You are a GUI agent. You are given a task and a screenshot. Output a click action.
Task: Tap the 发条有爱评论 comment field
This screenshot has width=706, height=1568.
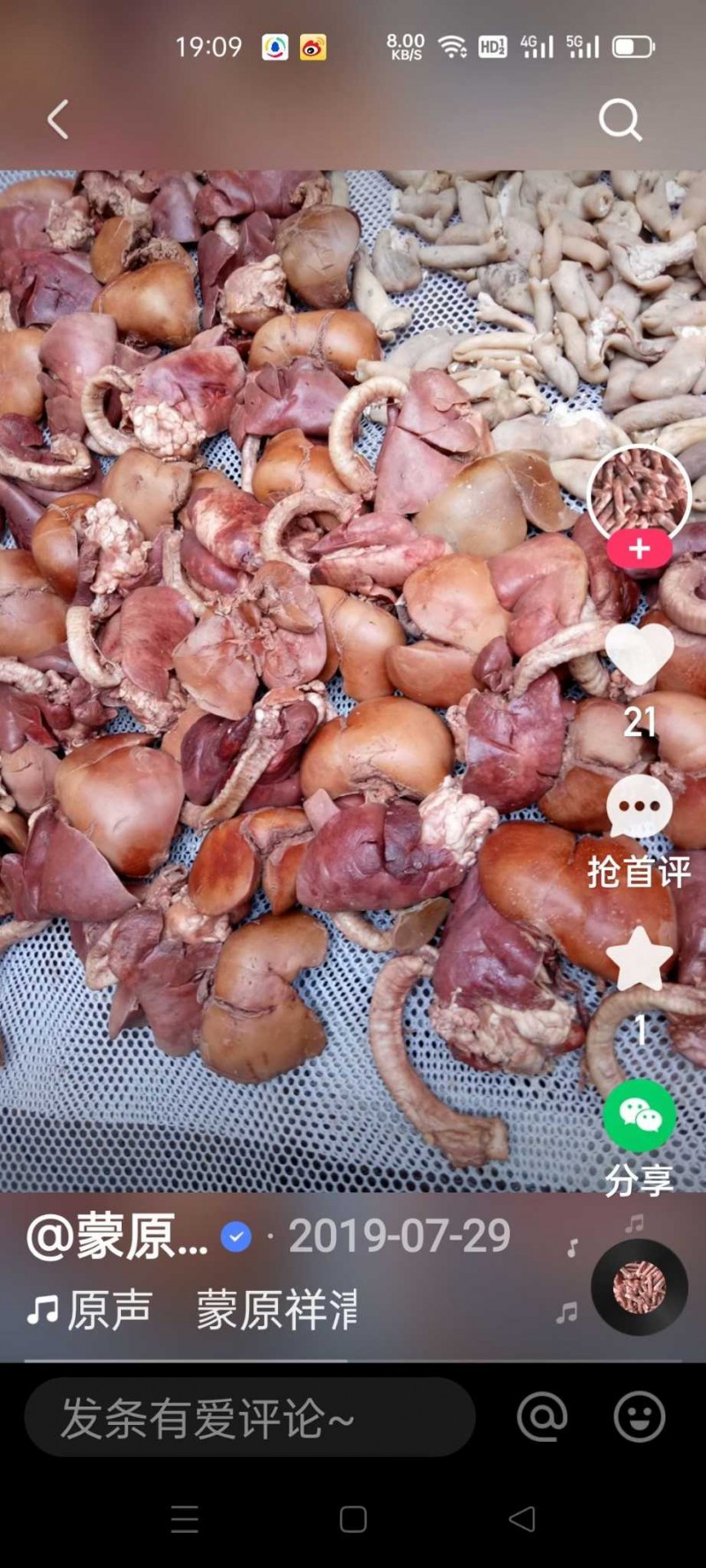[249, 1418]
